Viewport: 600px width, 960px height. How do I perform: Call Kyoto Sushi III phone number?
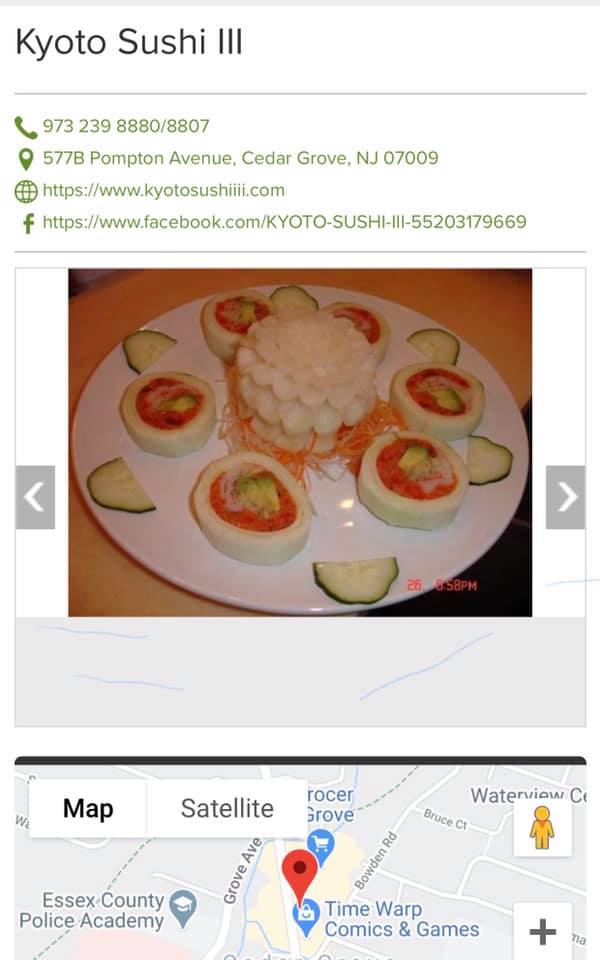(x=125, y=127)
